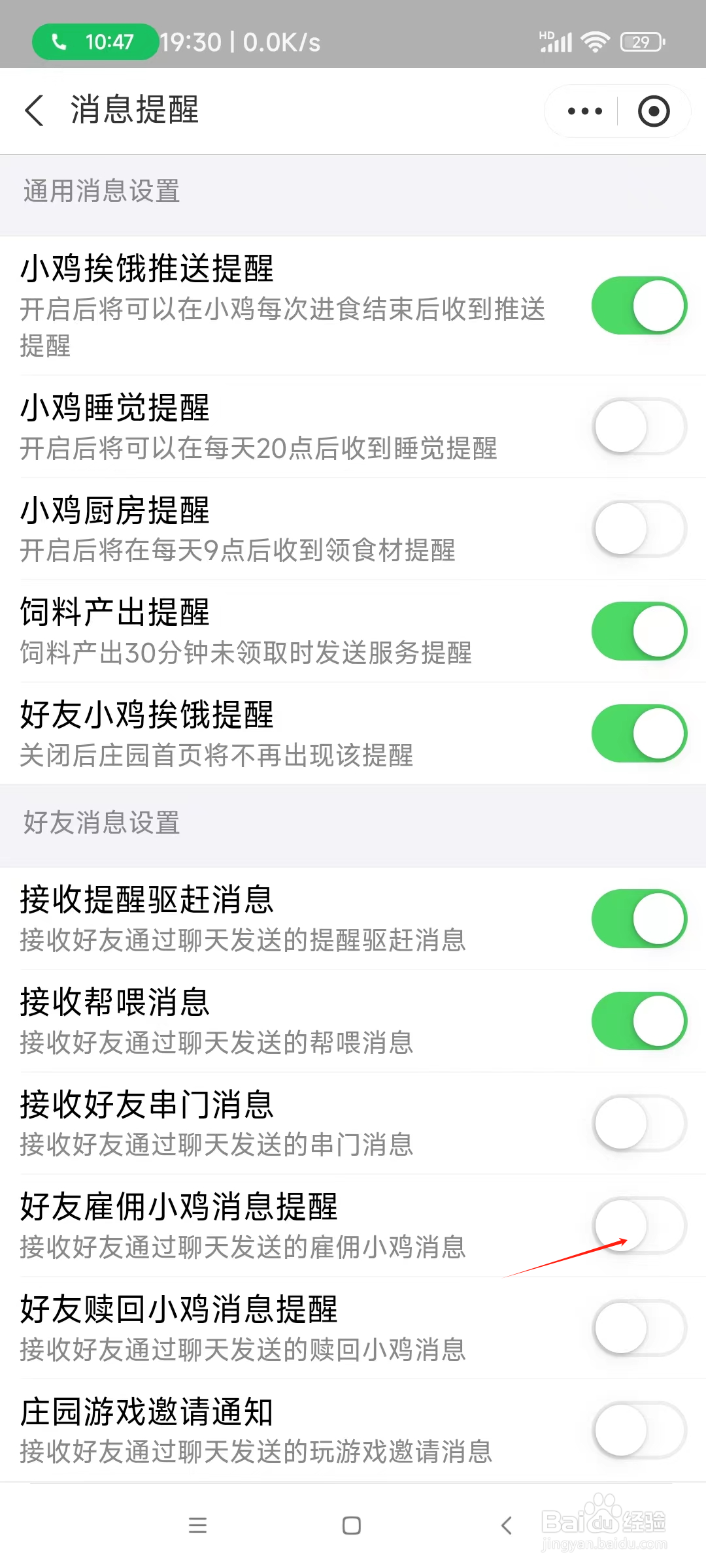Switch off 接收提醒驱赶消息

pyautogui.click(x=639, y=919)
